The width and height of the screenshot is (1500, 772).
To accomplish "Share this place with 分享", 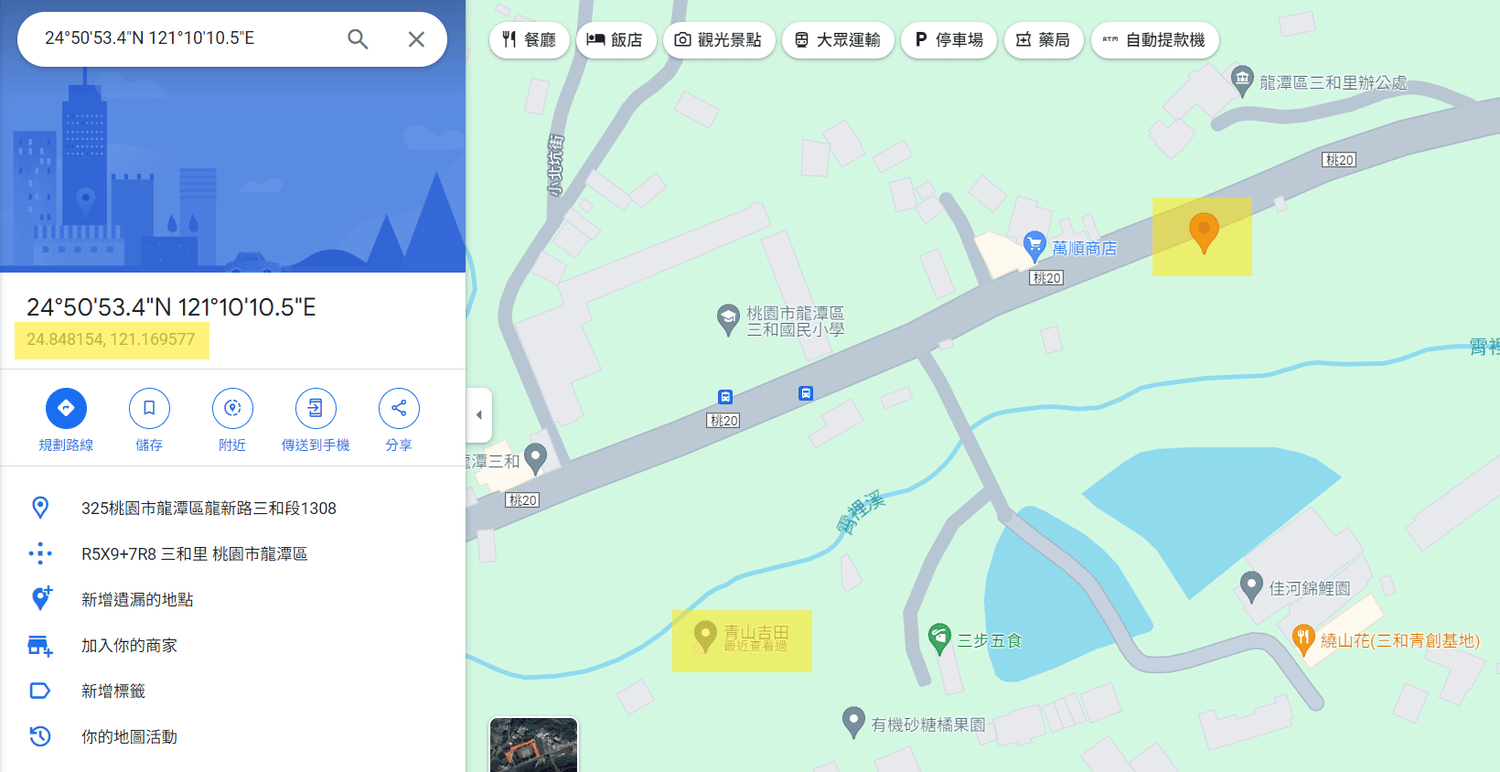I will tap(398, 408).
